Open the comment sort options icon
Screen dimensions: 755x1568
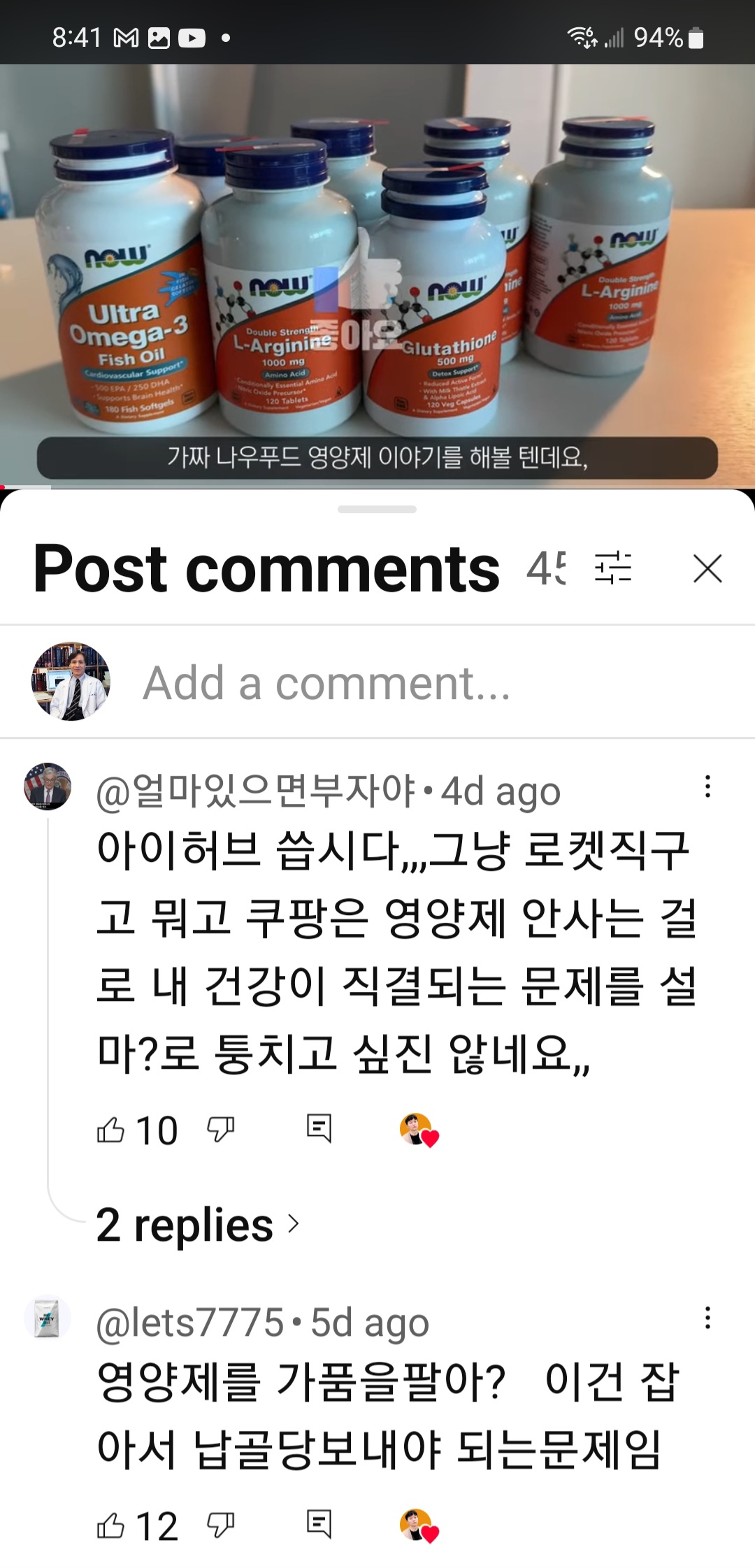(612, 567)
